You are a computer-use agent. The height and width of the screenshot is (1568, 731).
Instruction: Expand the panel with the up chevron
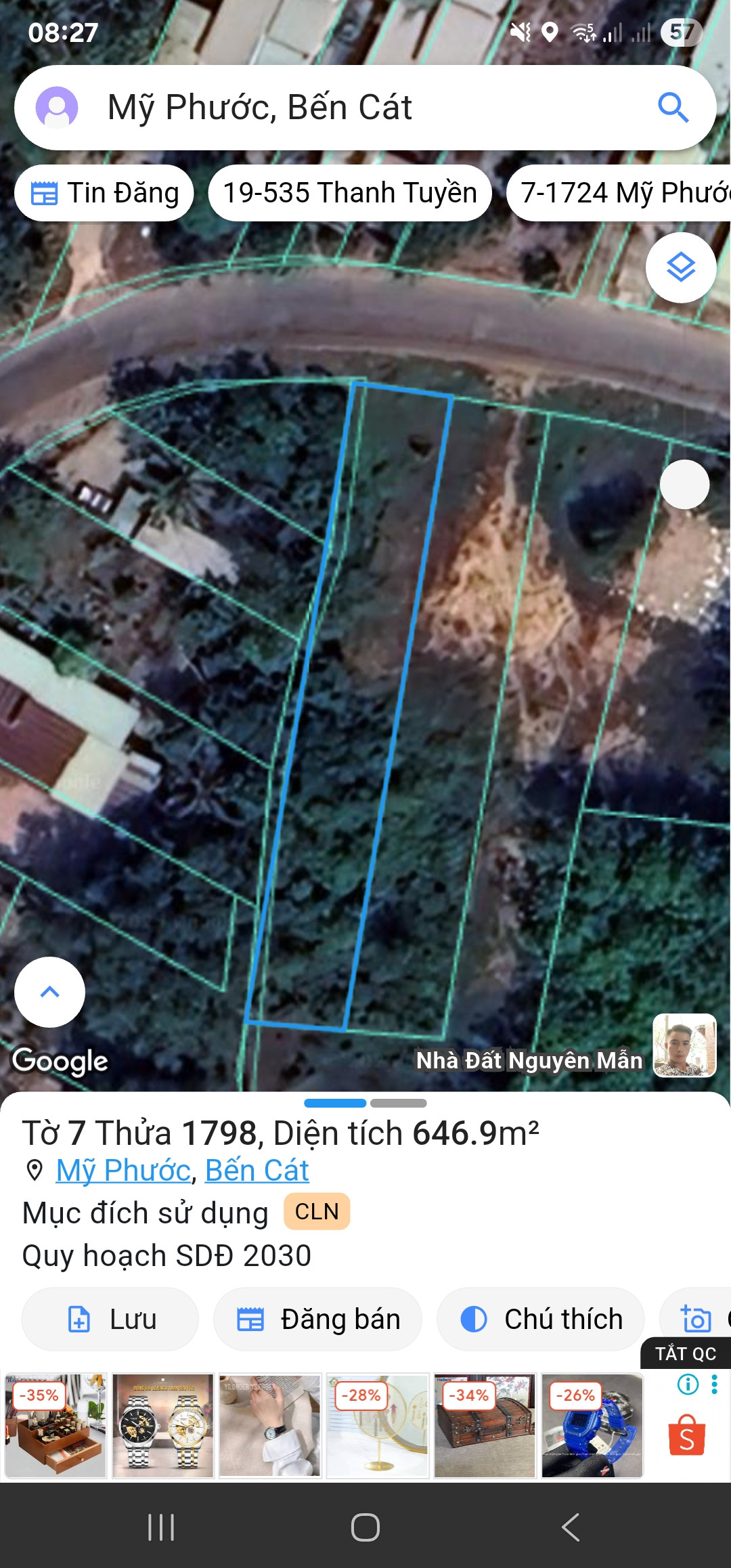click(x=50, y=992)
